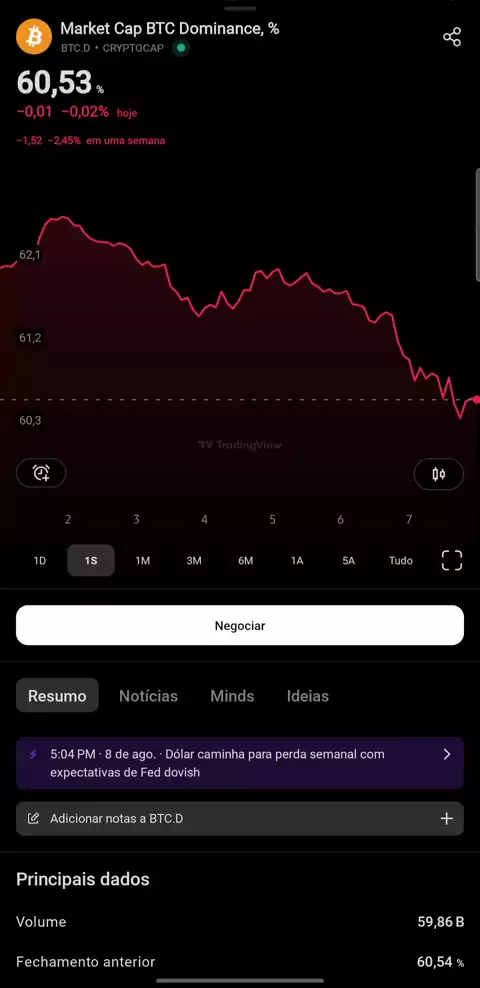
Task: Select the 6M time range
Action: (246, 560)
